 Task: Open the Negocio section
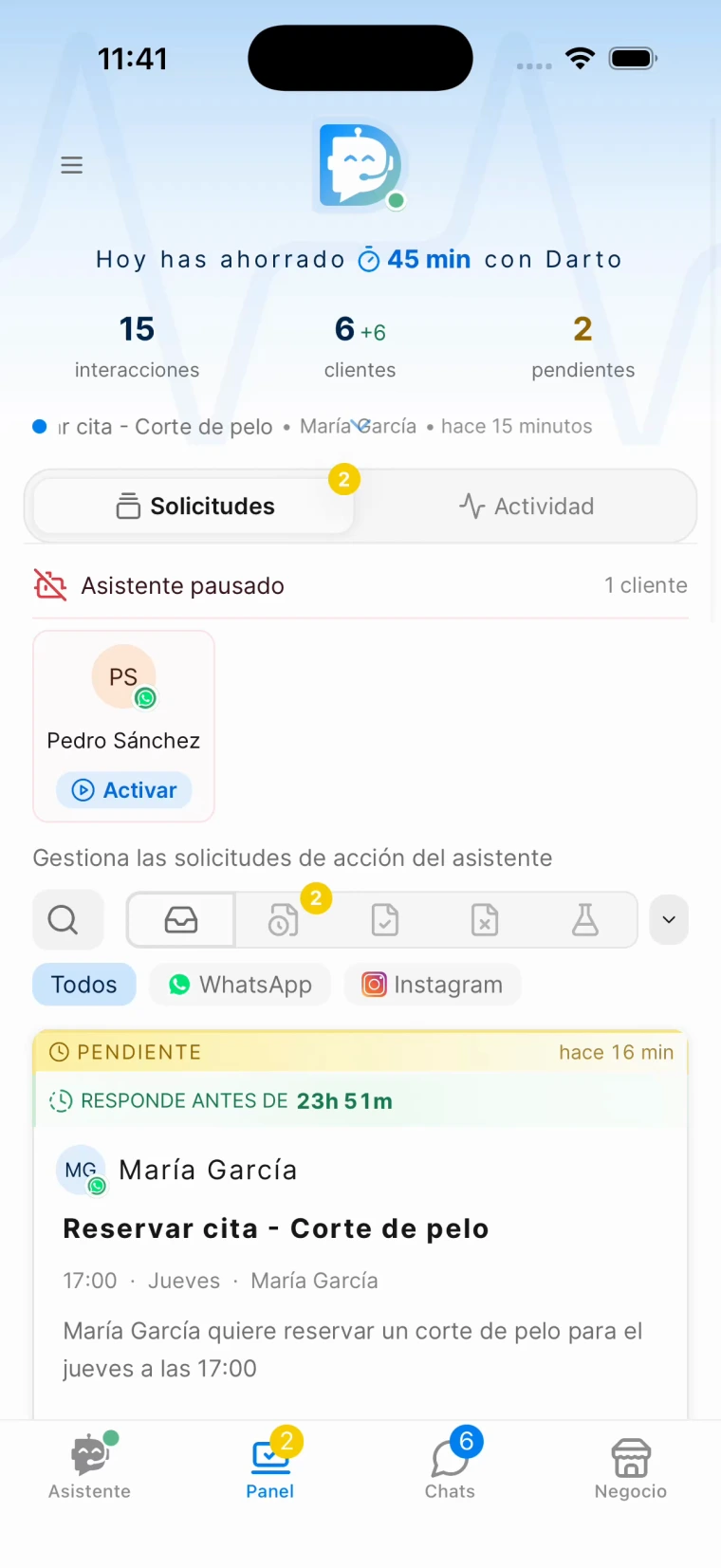pyautogui.click(x=630, y=1466)
